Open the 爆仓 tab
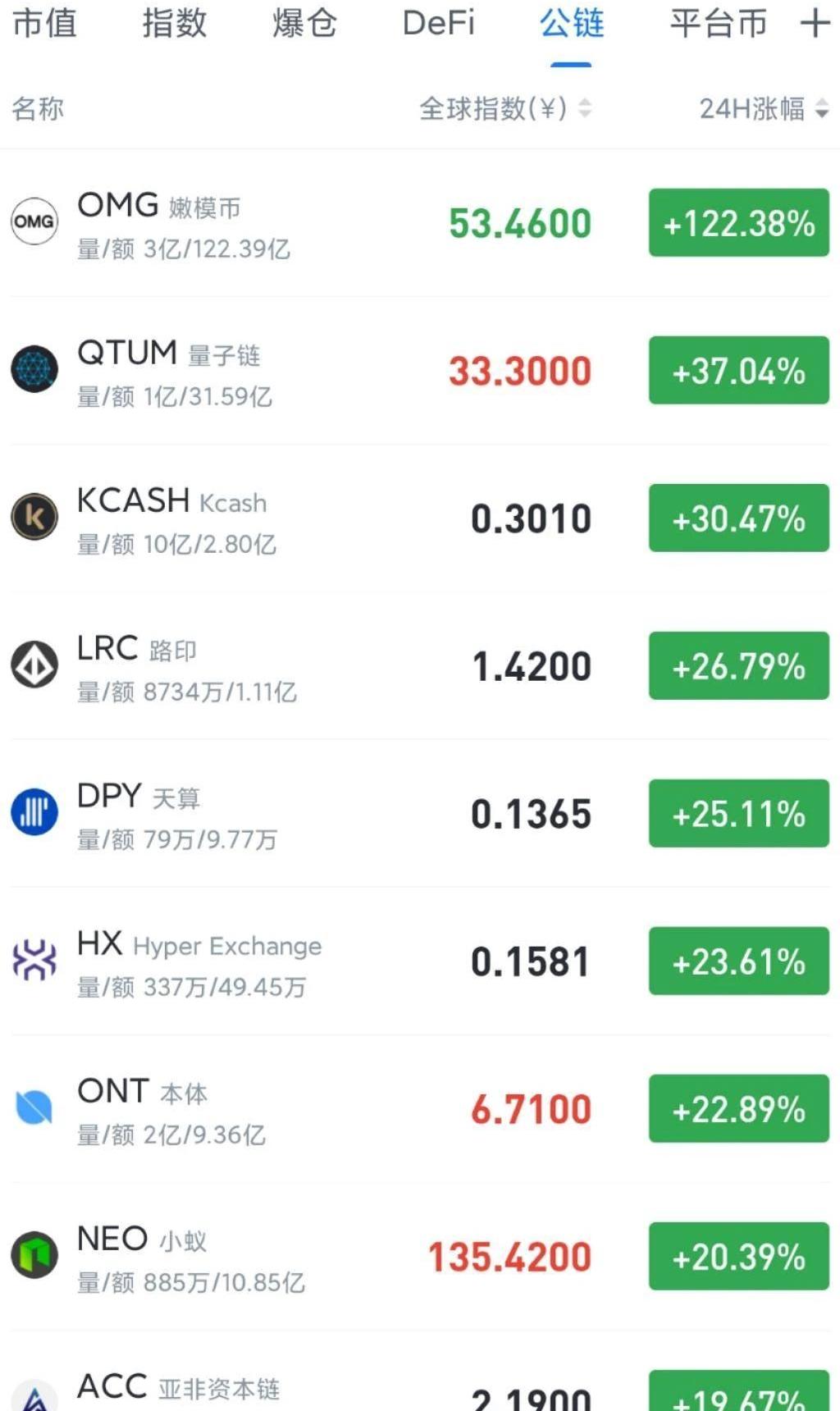Image resolution: width=840 pixels, height=1411 pixels. pyautogui.click(x=304, y=23)
